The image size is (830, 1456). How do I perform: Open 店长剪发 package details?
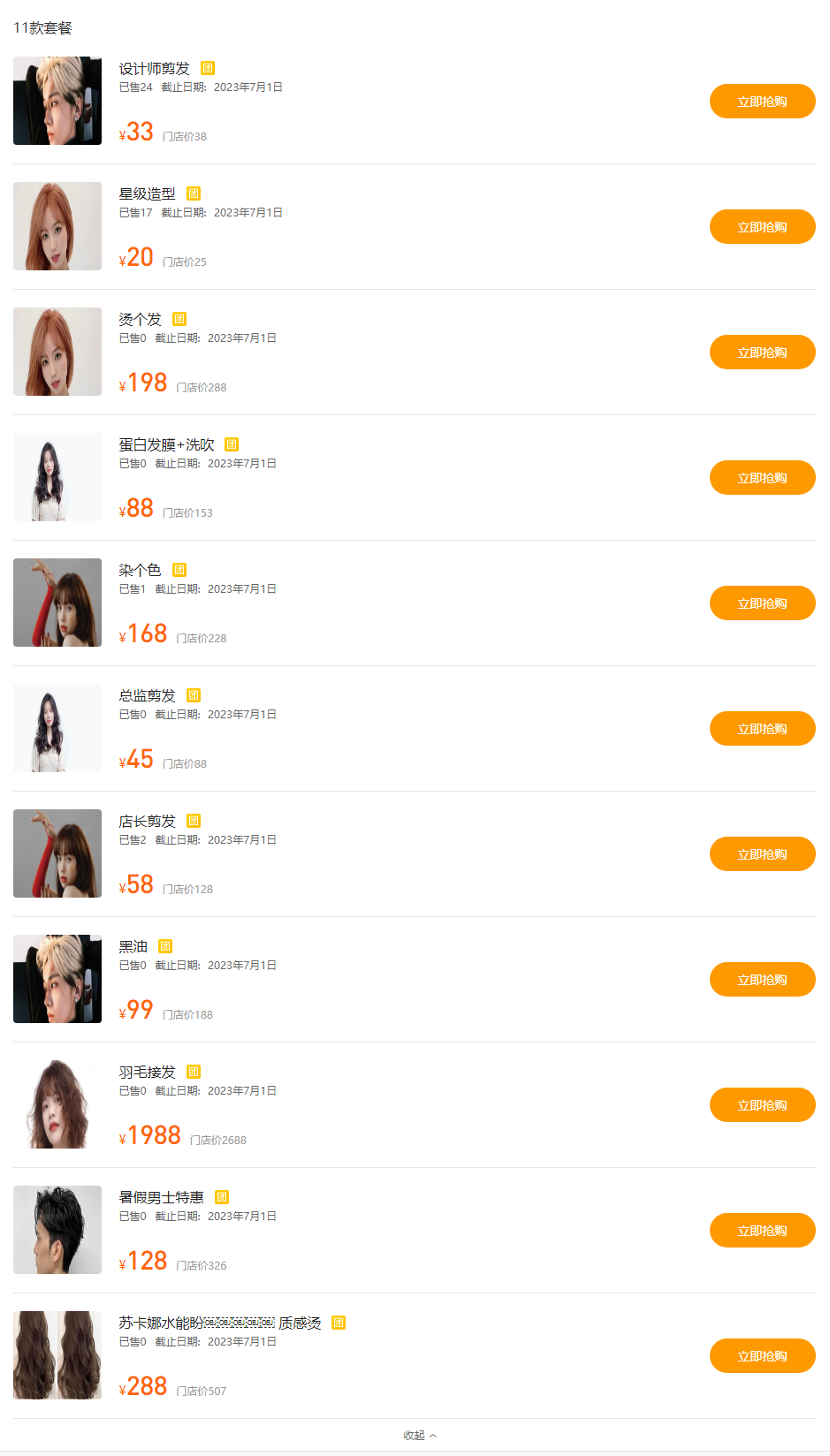147,822
